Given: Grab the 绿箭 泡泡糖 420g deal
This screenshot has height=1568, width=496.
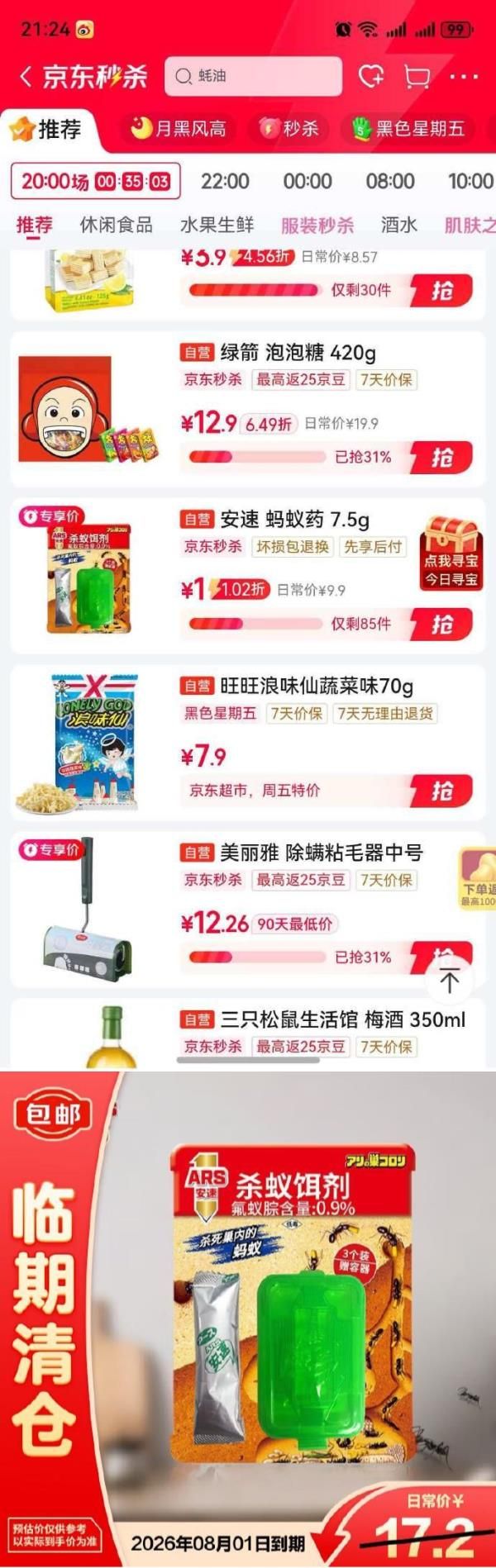Looking at the screenshot, I should [442, 457].
